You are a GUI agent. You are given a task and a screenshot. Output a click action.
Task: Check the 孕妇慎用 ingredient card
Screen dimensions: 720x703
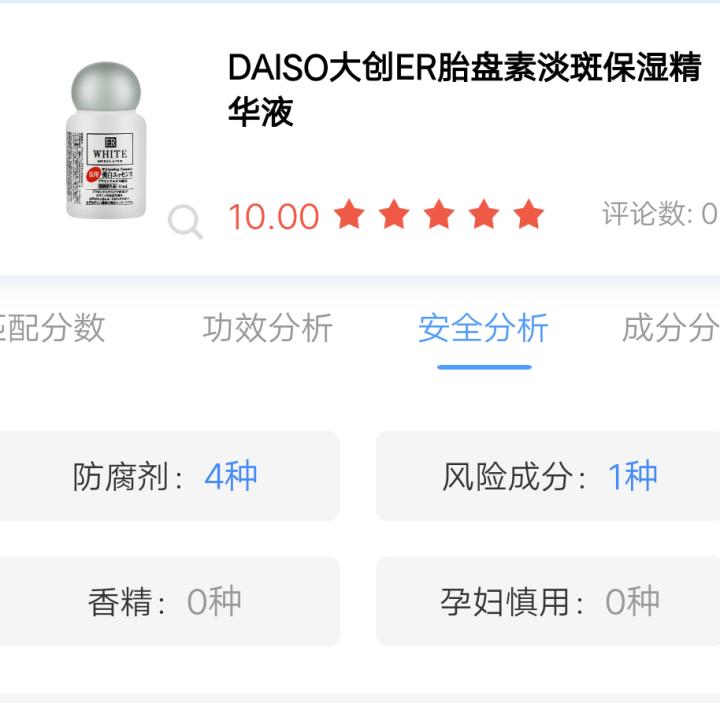[x=549, y=601]
